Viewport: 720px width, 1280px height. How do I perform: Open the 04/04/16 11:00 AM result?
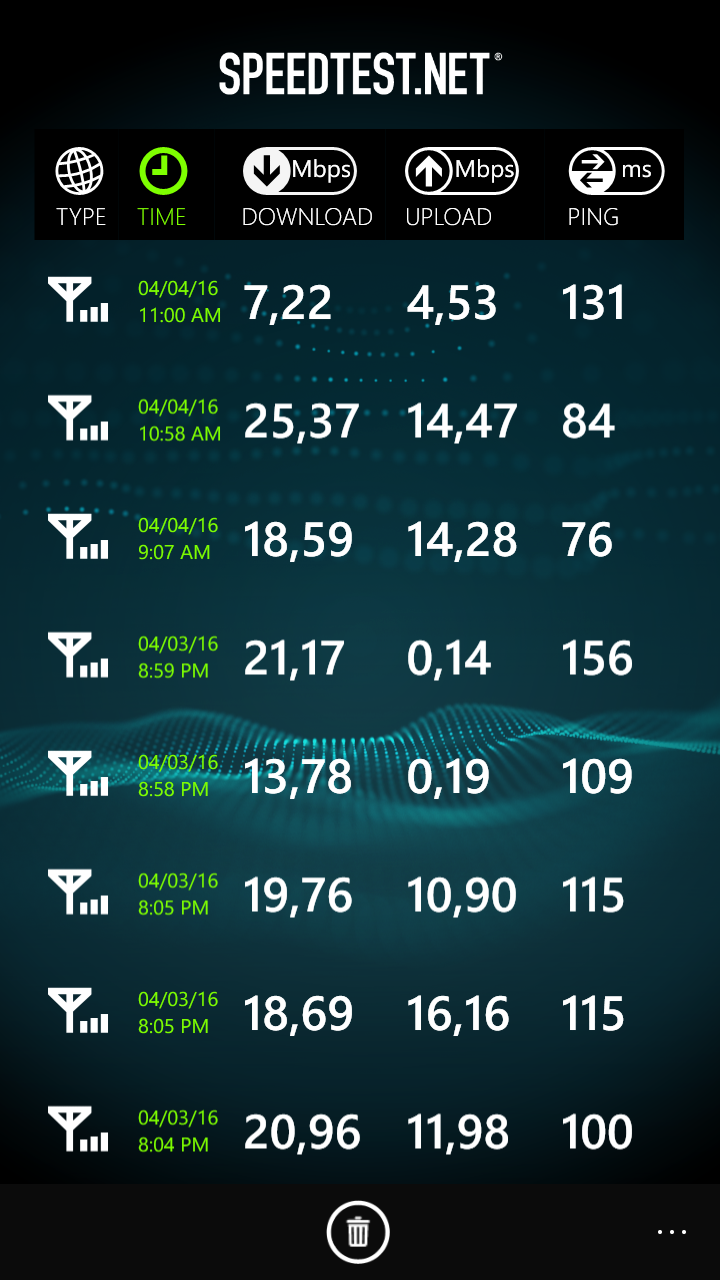tap(360, 301)
